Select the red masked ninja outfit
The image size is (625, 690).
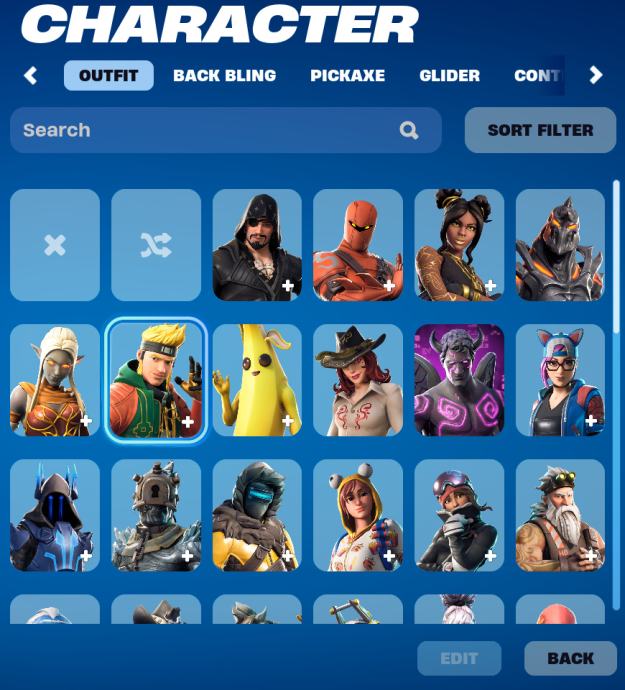coord(358,245)
